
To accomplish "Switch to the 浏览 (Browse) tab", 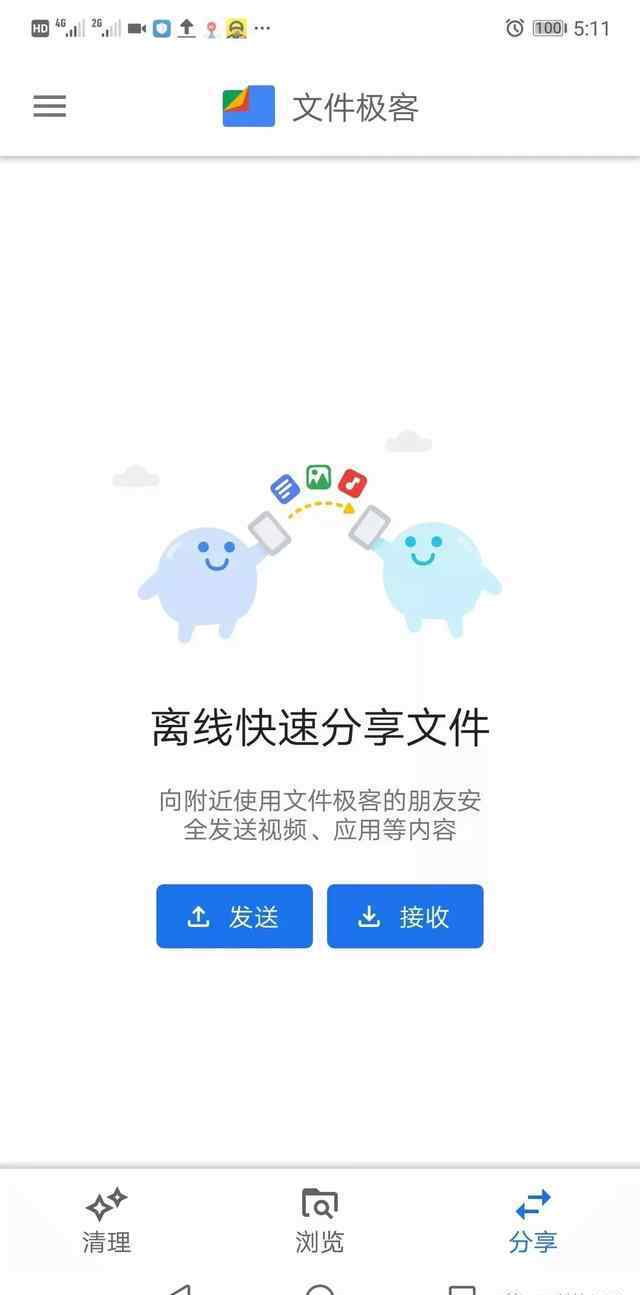I will coord(320,1221).
